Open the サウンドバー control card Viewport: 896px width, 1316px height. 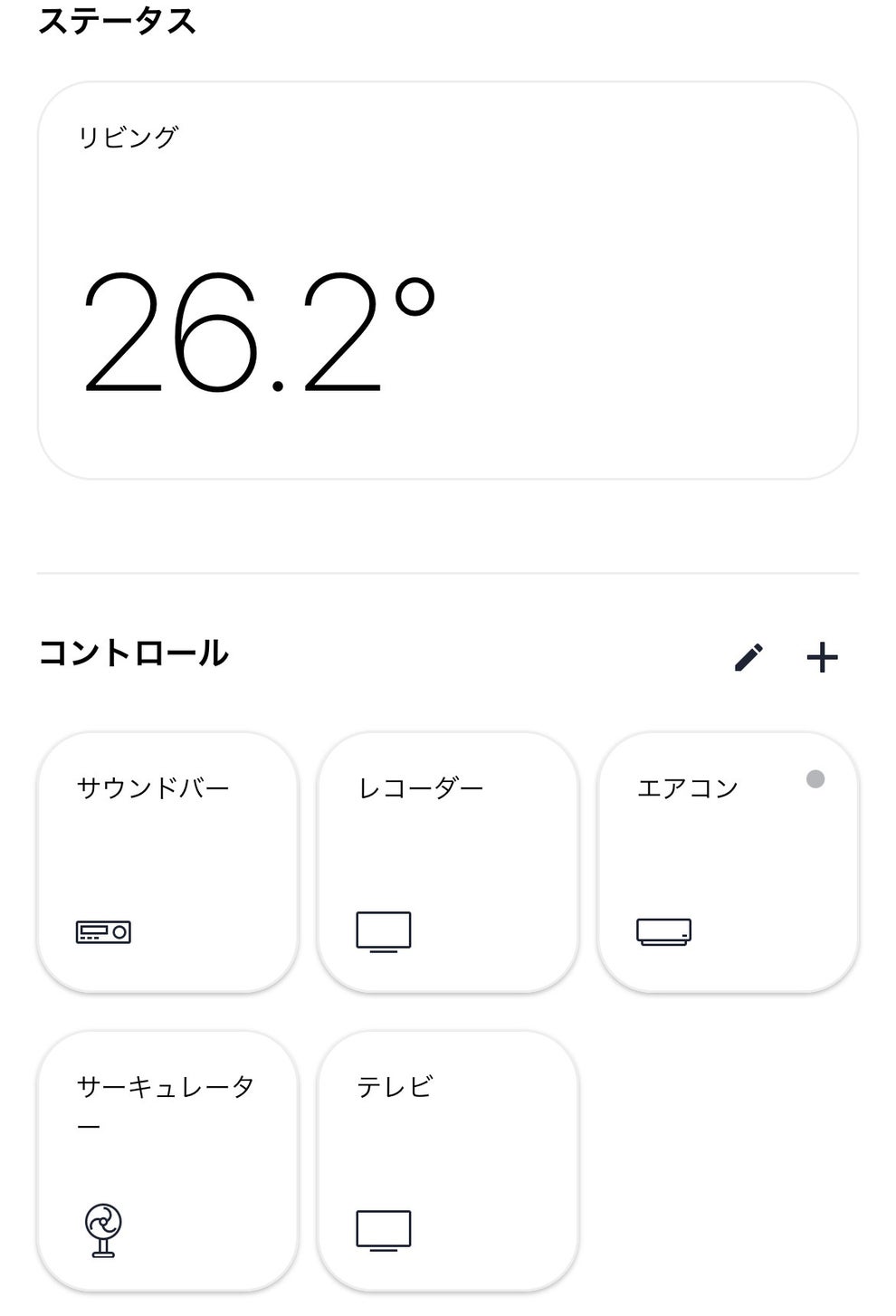[x=167, y=862]
